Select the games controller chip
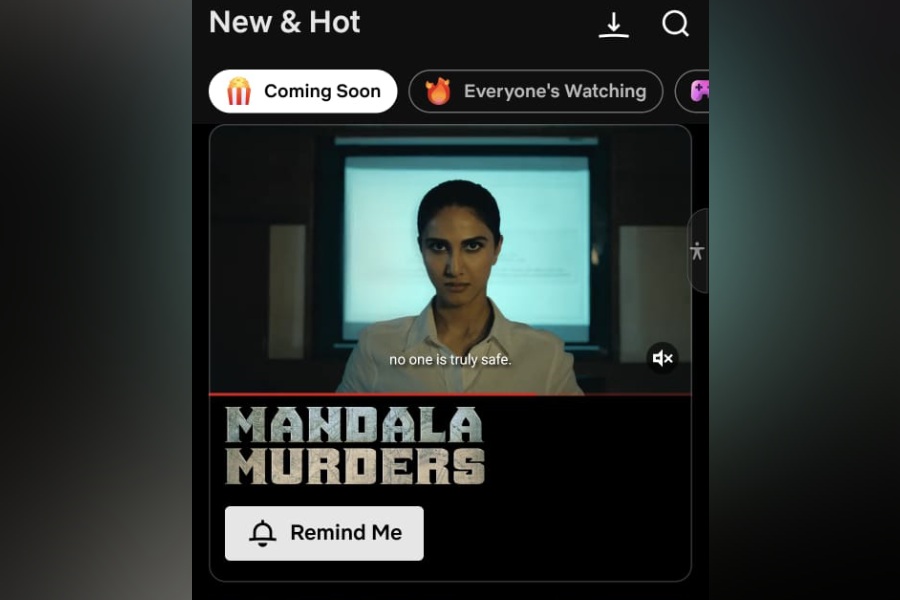Screen dimensions: 900x600 coord(698,91)
